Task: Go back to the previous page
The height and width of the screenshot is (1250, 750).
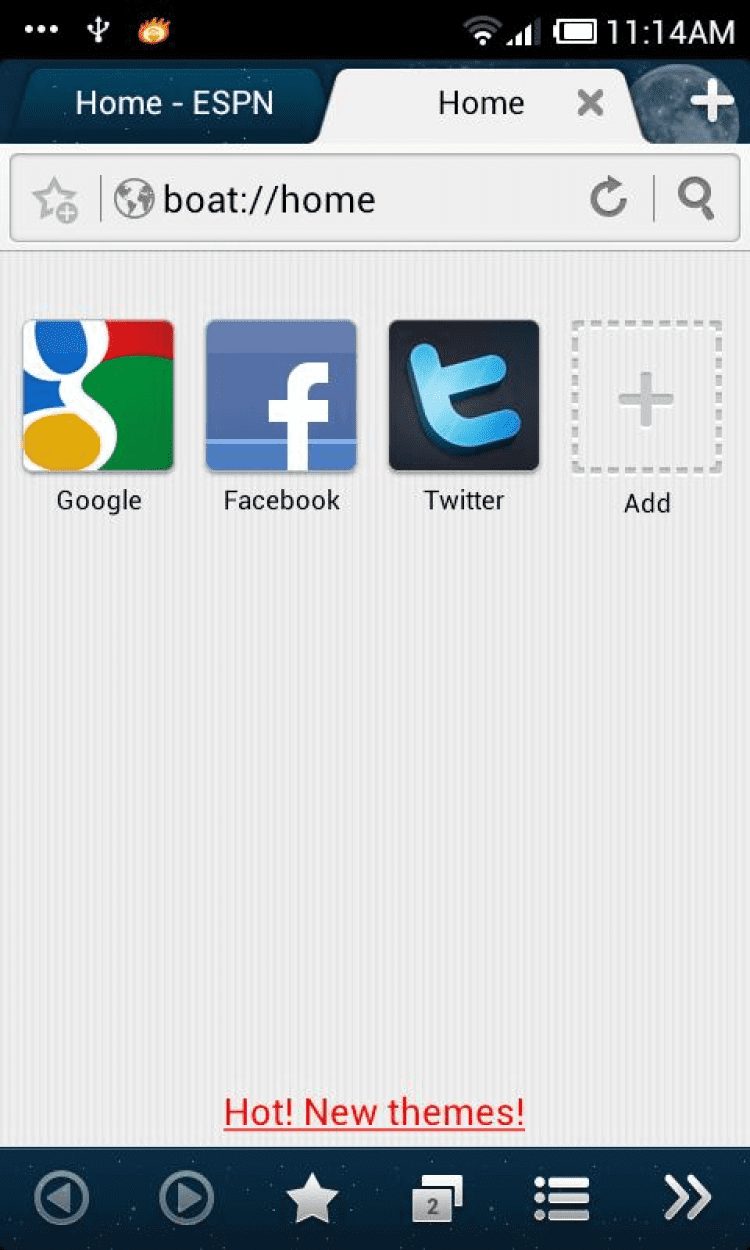Action: [x=62, y=1198]
